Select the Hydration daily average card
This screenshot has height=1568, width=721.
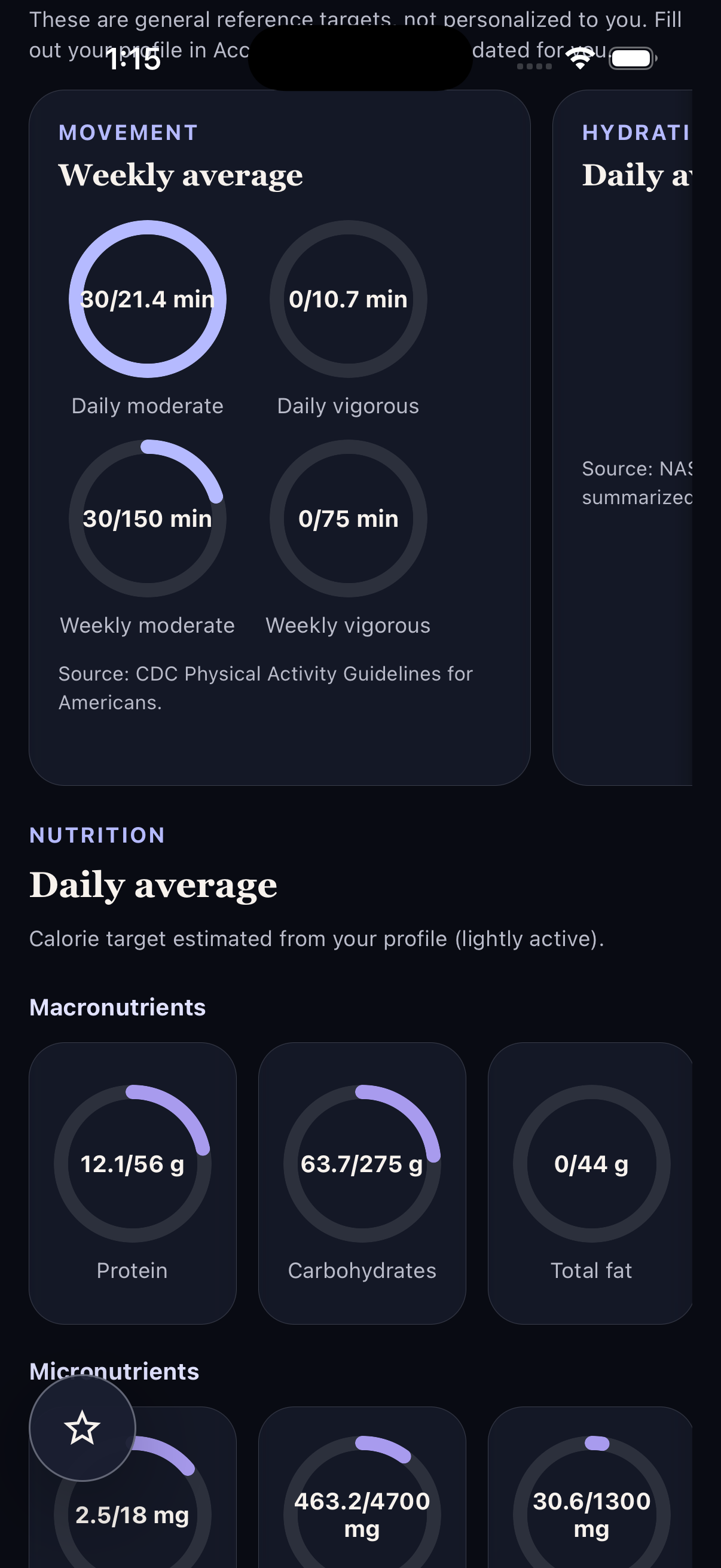[622, 438]
